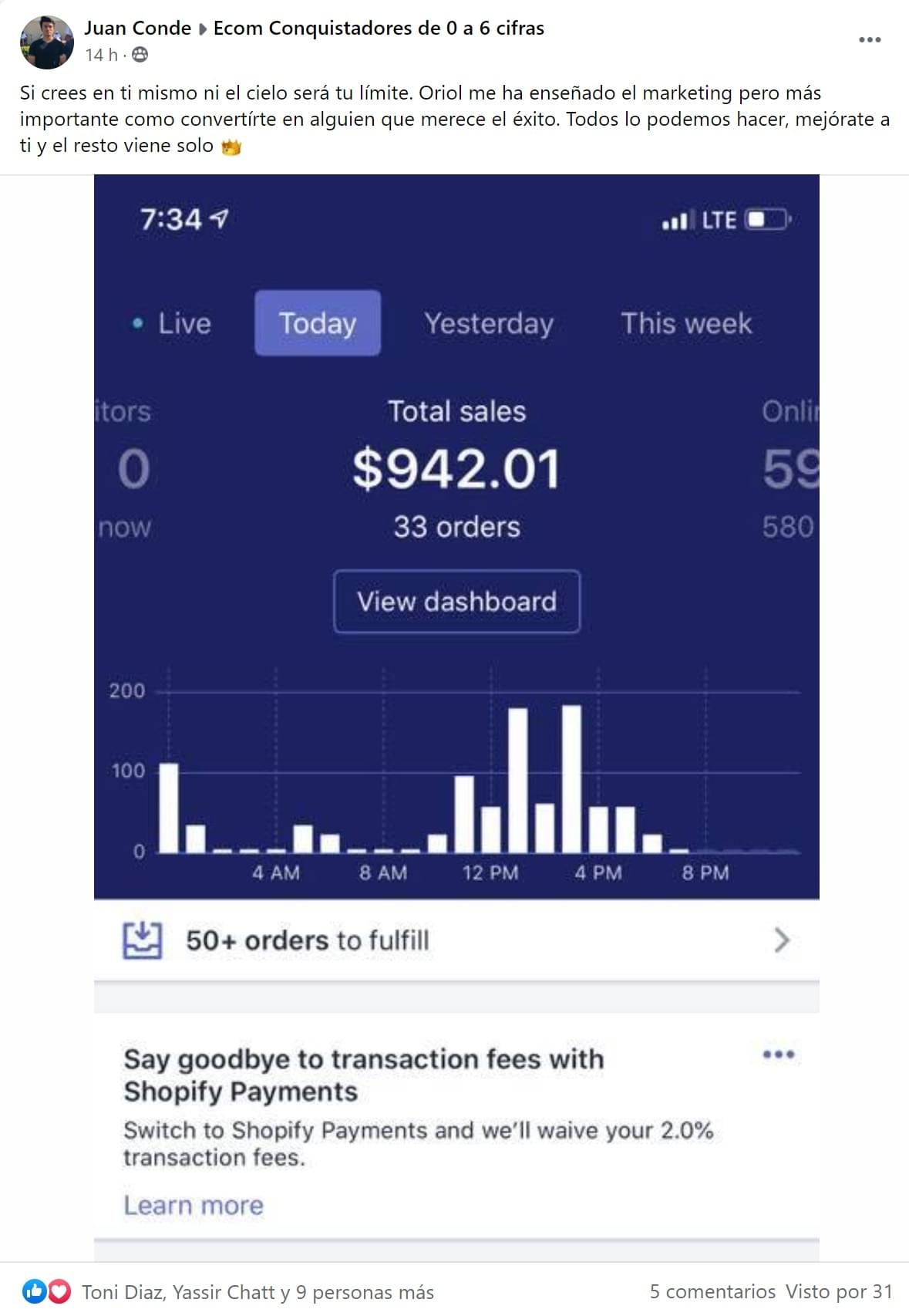909x1316 pixels.
Task: Open the post options three-dot menu
Action: coord(870,40)
